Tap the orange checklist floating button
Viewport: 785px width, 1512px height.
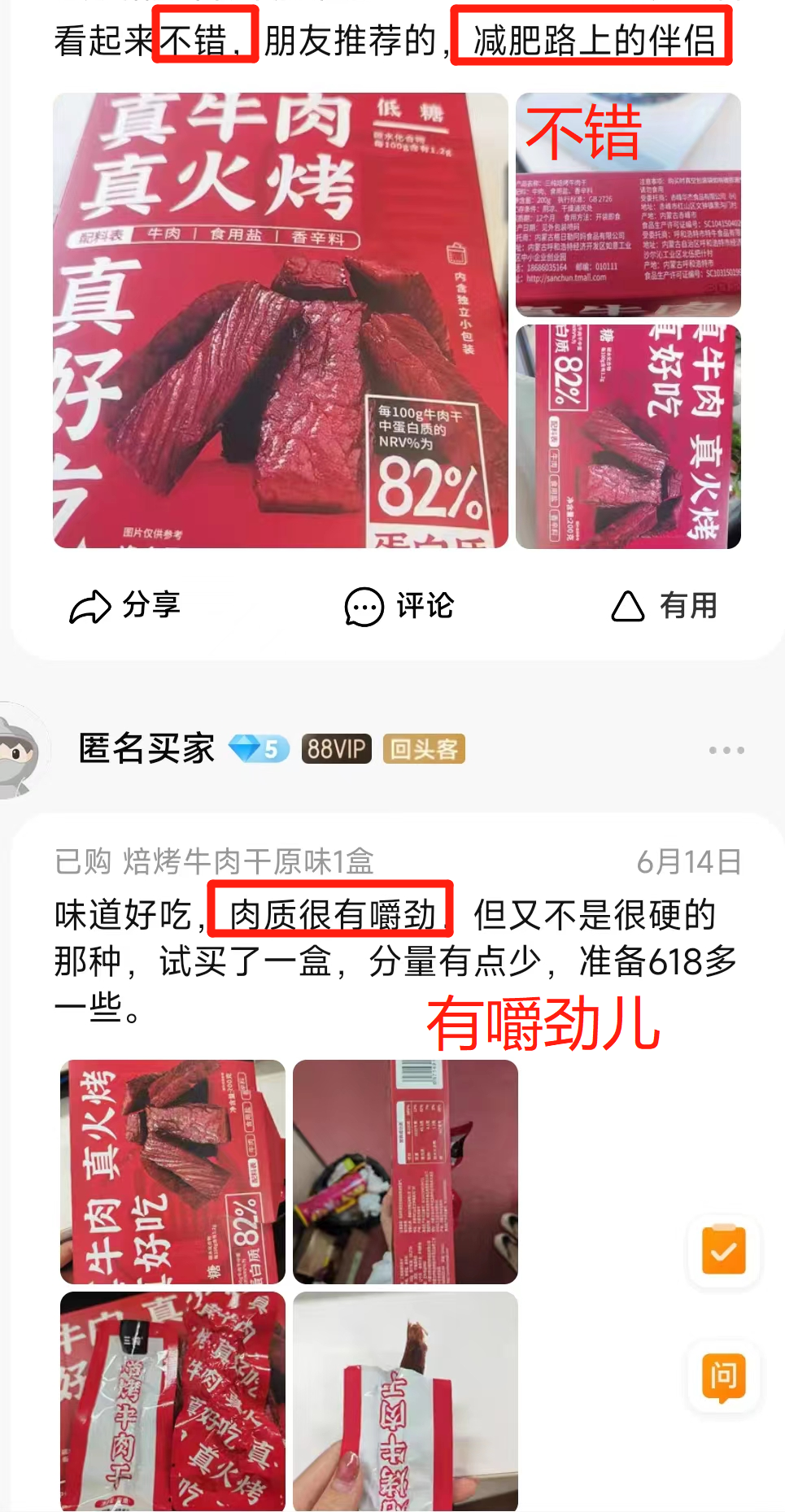pyautogui.click(x=724, y=1250)
